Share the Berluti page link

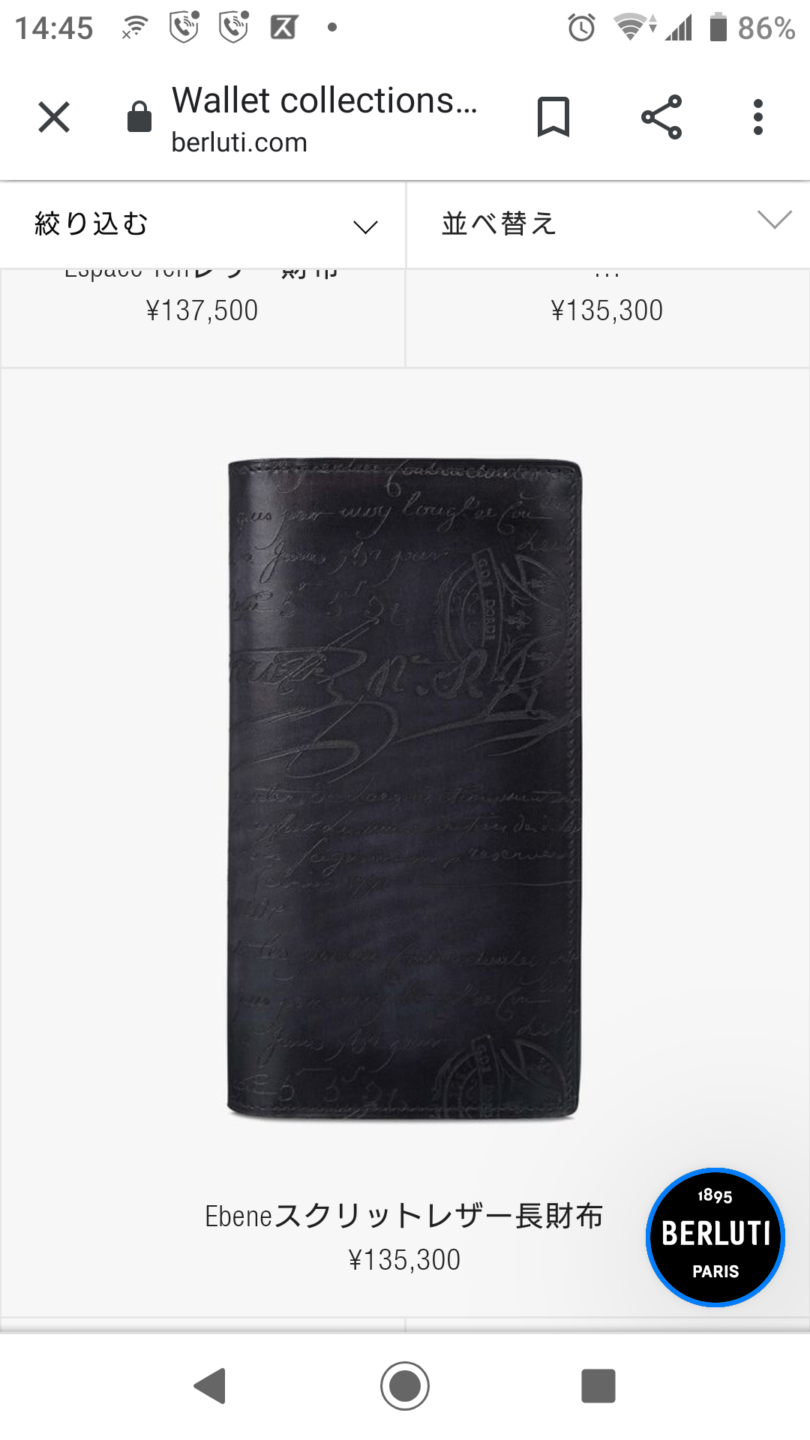661,118
